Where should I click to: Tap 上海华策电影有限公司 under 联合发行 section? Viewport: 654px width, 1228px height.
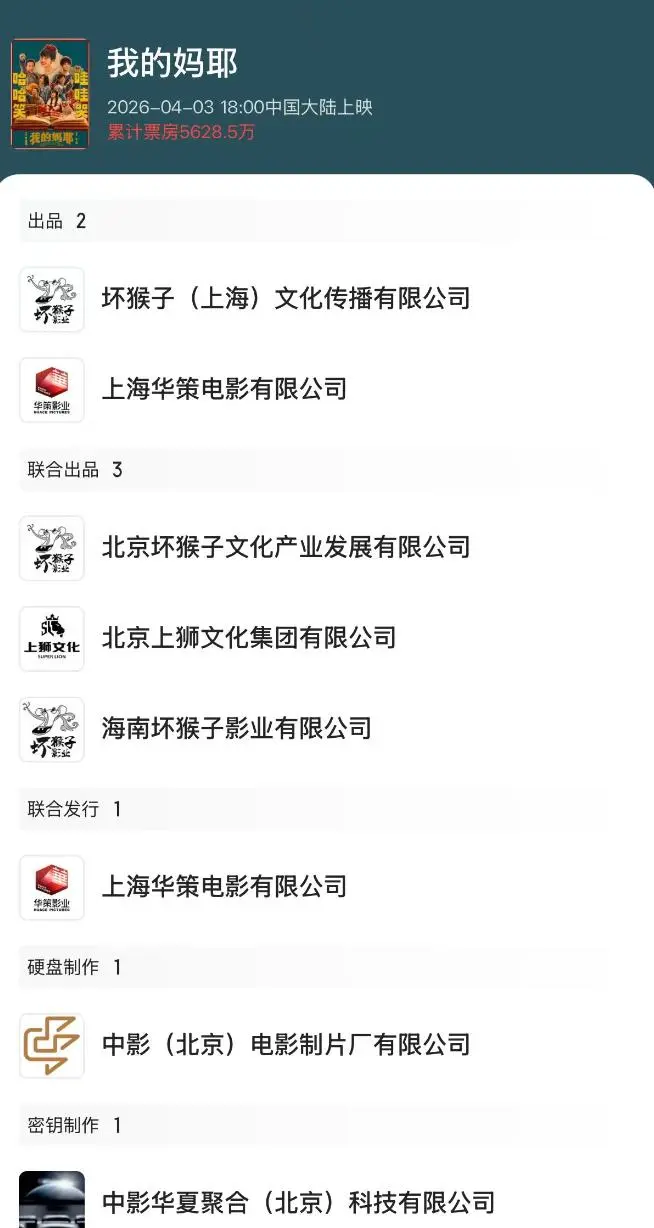(x=224, y=887)
